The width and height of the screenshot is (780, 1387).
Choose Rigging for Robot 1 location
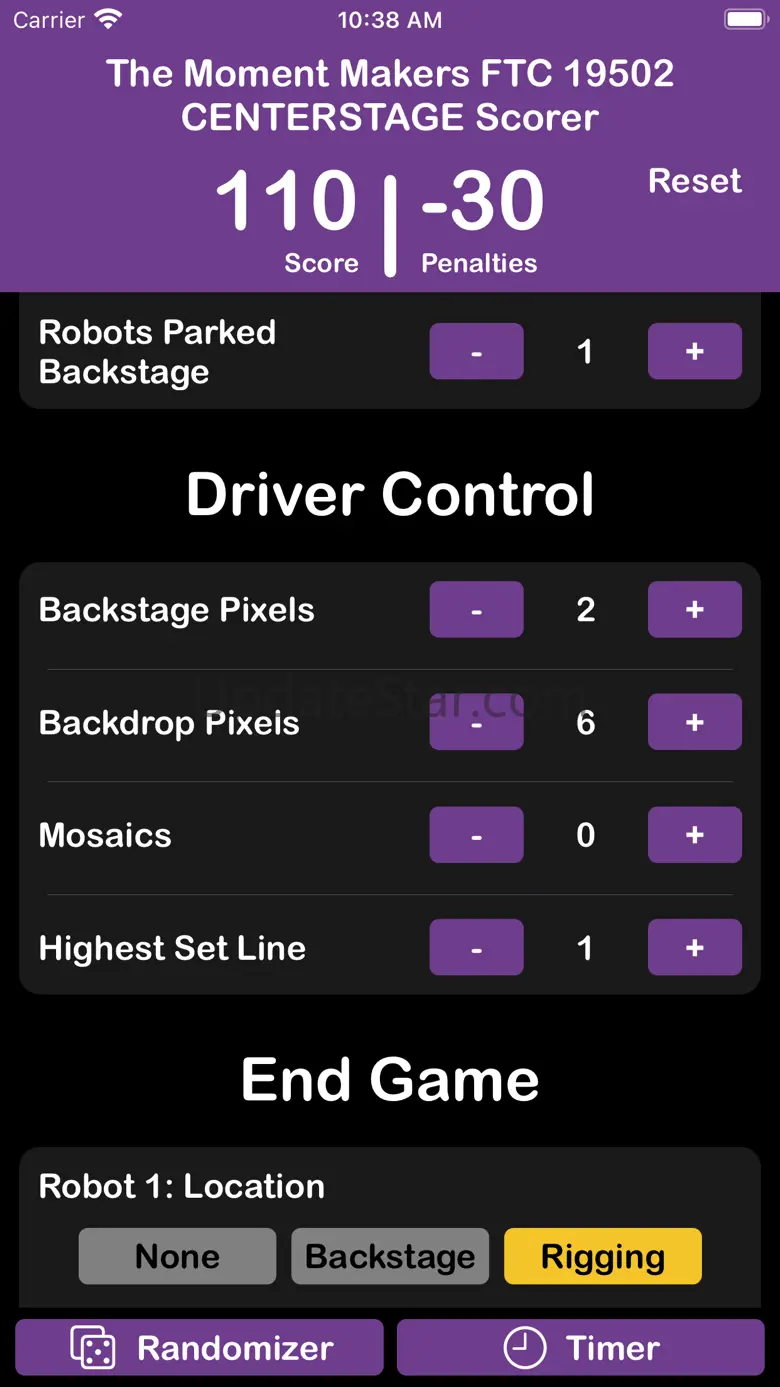tap(603, 1256)
